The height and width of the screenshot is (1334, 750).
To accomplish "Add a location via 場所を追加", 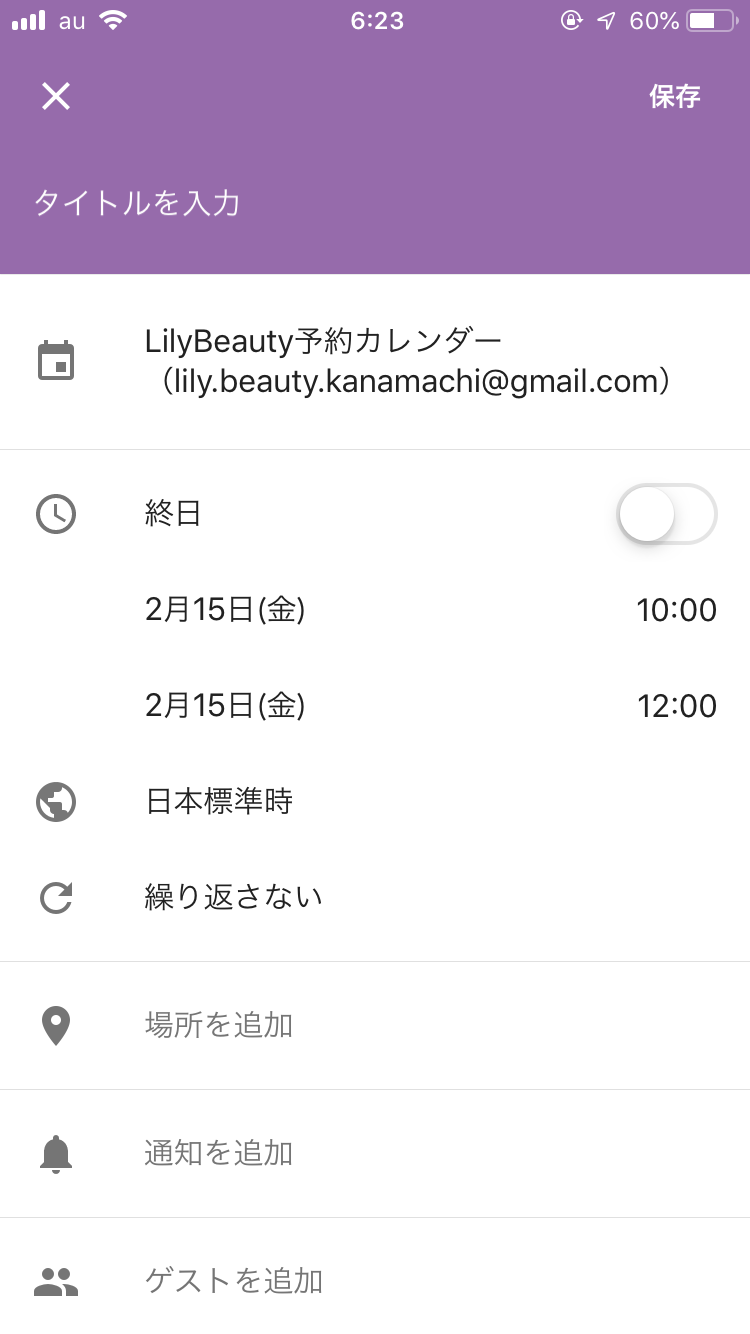I will tap(375, 1026).
